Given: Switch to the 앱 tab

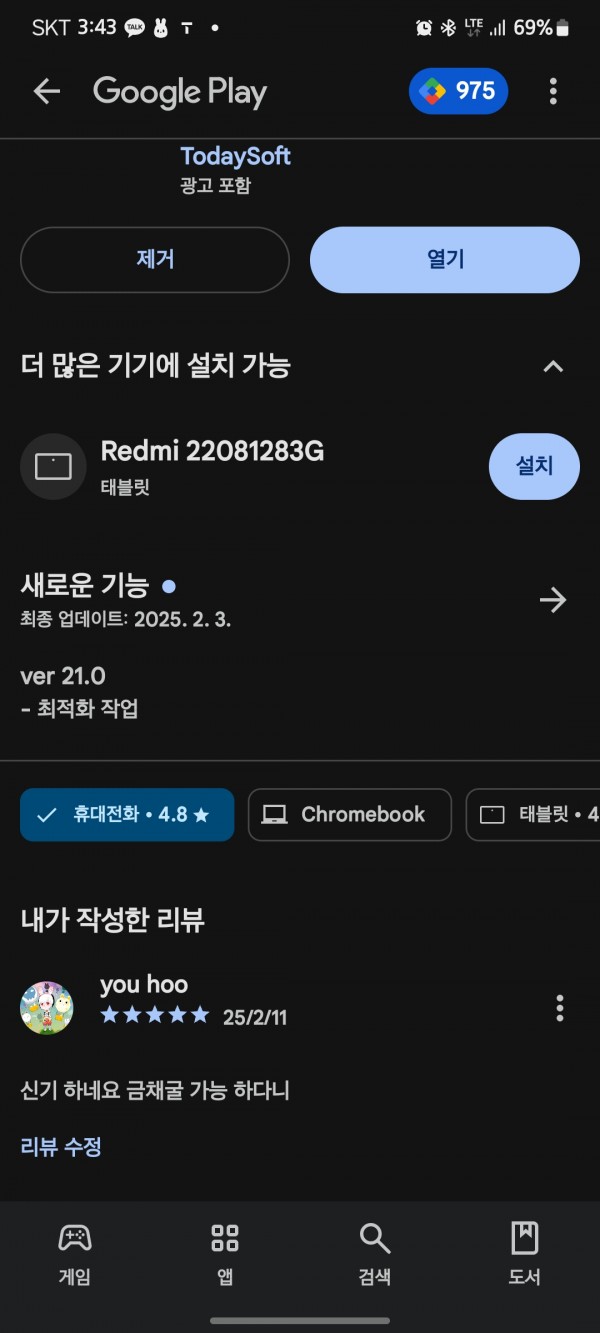Looking at the screenshot, I should click(225, 1253).
